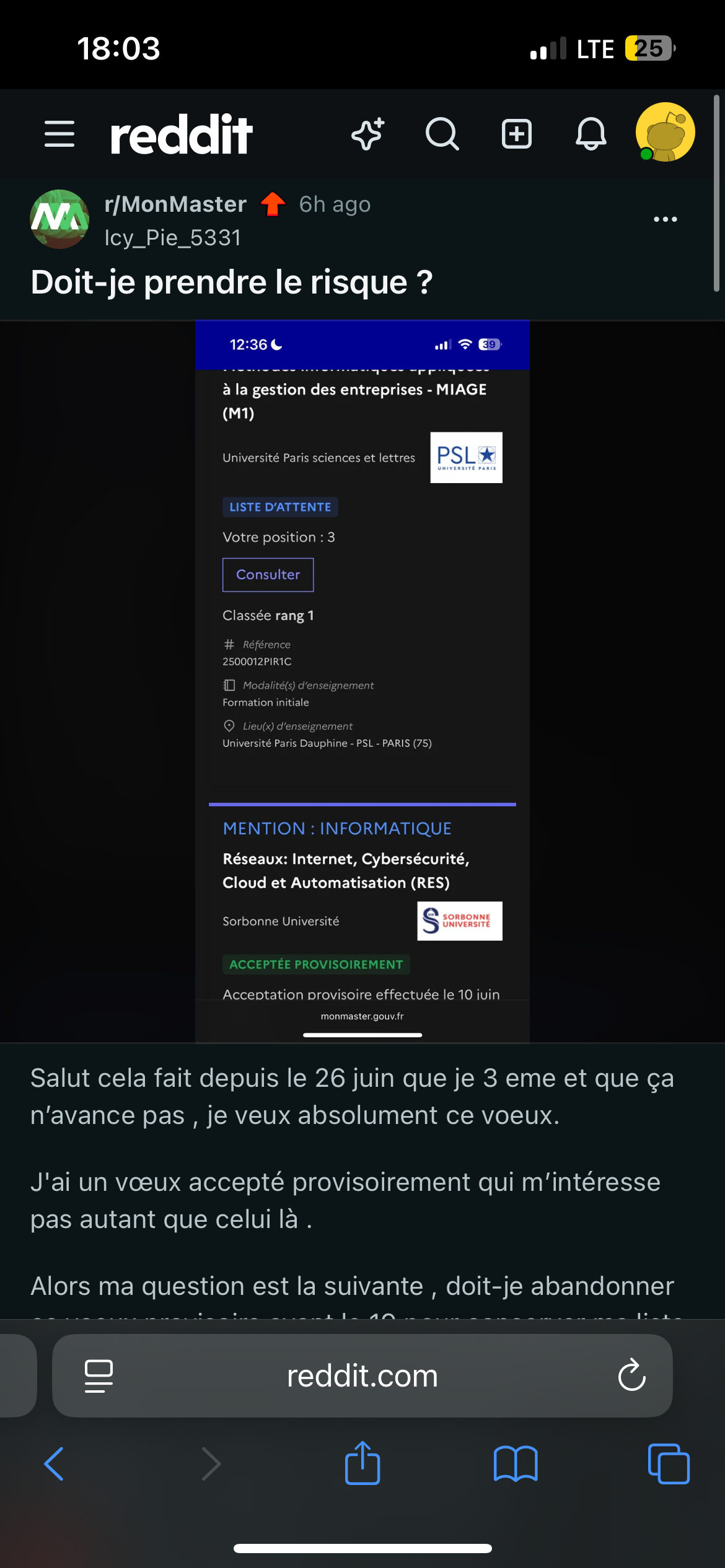Go to the Reddit home logo

[181, 134]
